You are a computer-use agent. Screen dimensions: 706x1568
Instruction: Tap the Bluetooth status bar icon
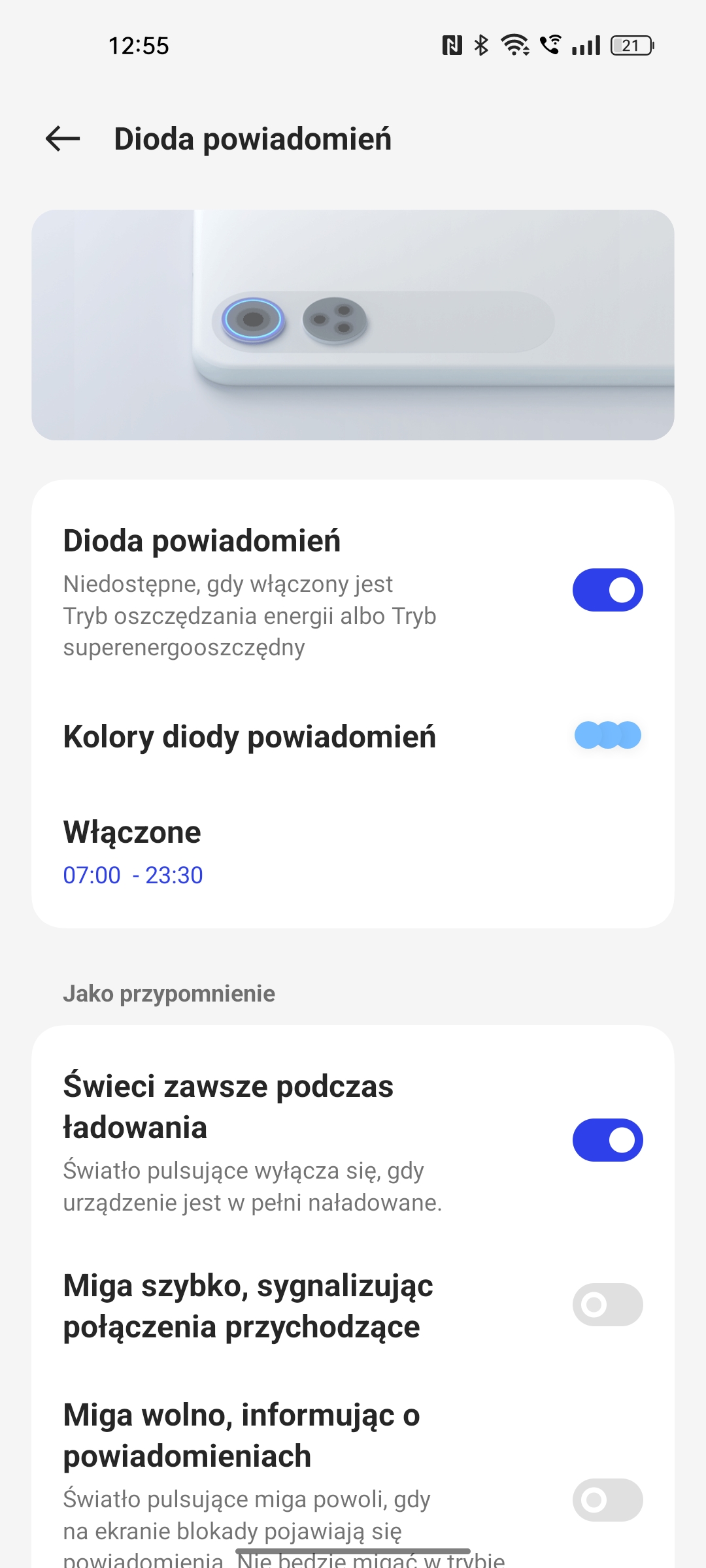tap(480, 46)
